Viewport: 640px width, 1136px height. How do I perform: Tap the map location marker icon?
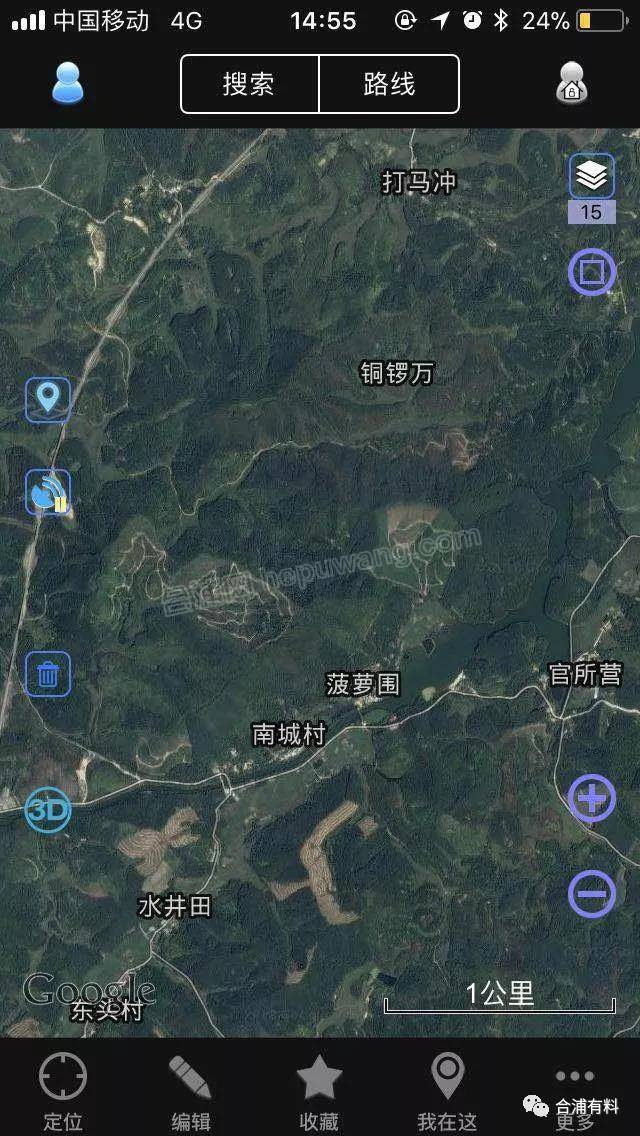48,399
